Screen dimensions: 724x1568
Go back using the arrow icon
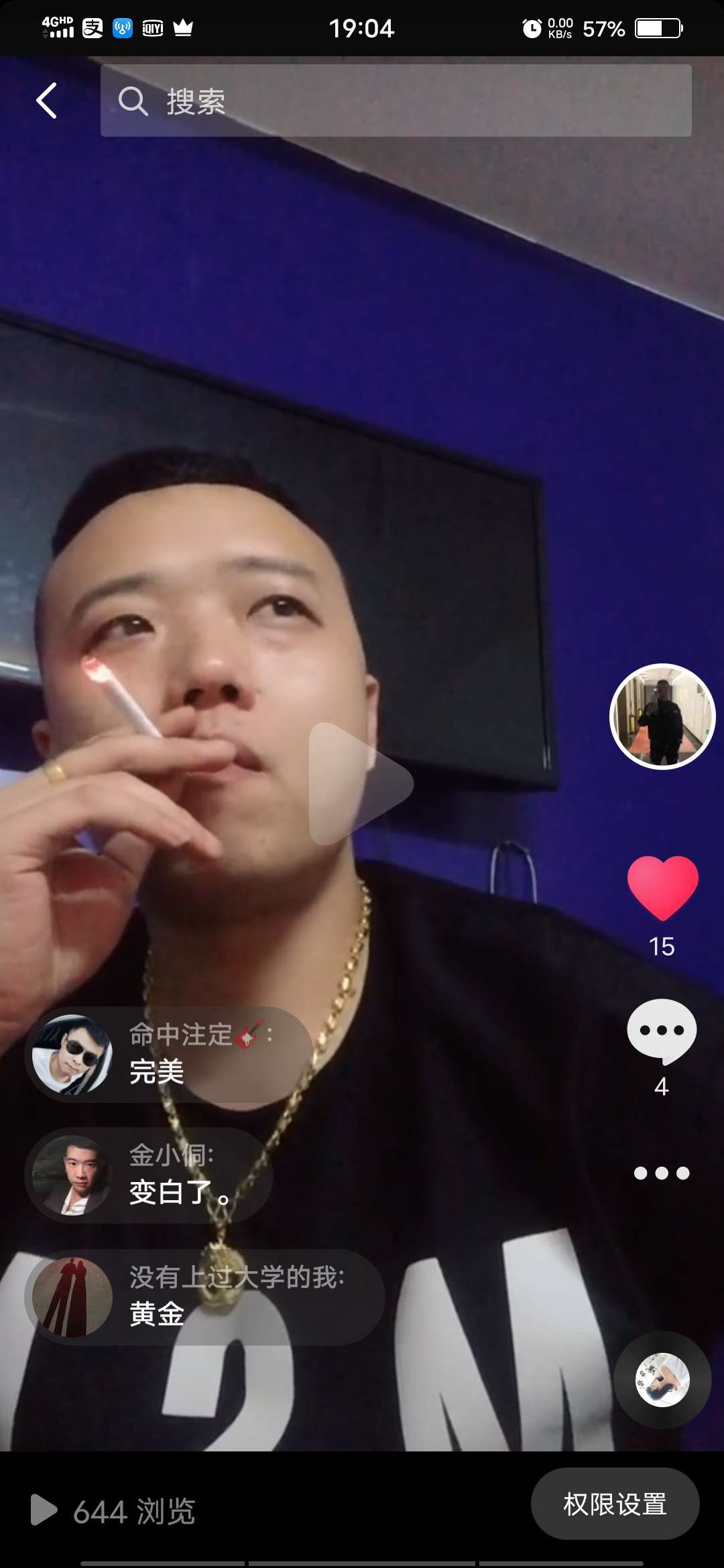point(47,101)
